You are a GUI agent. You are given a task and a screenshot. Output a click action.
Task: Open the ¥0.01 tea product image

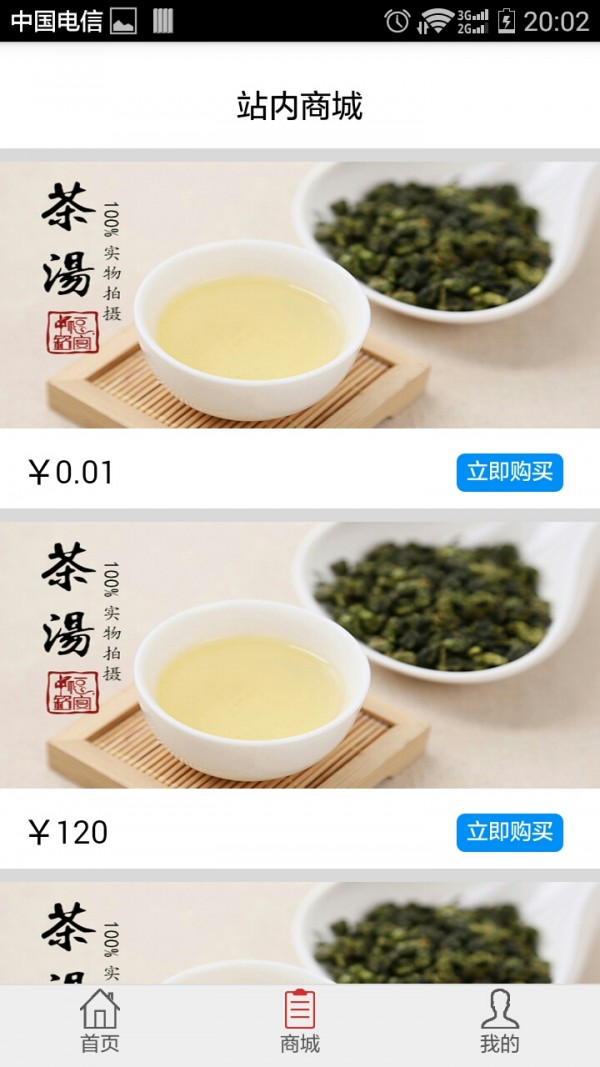coord(300,295)
